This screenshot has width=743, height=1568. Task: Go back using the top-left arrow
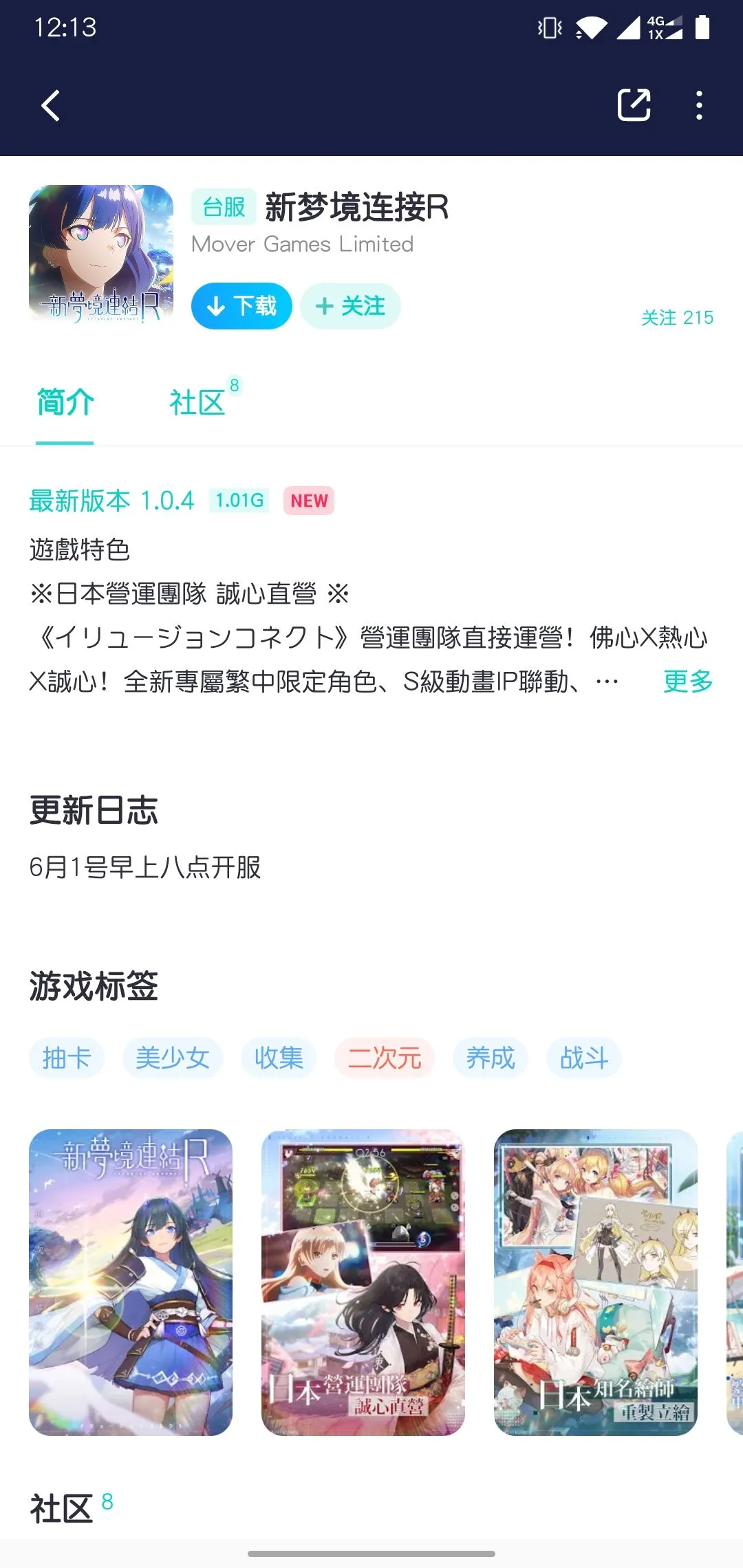click(x=51, y=106)
